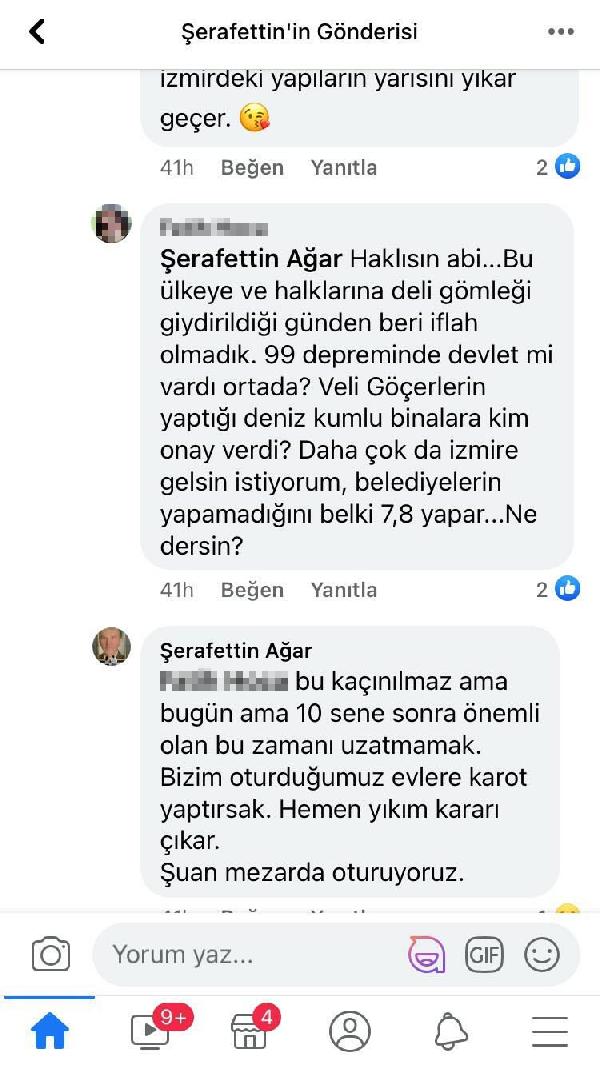
Task: Open the Marketplace tab
Action: (250, 1031)
